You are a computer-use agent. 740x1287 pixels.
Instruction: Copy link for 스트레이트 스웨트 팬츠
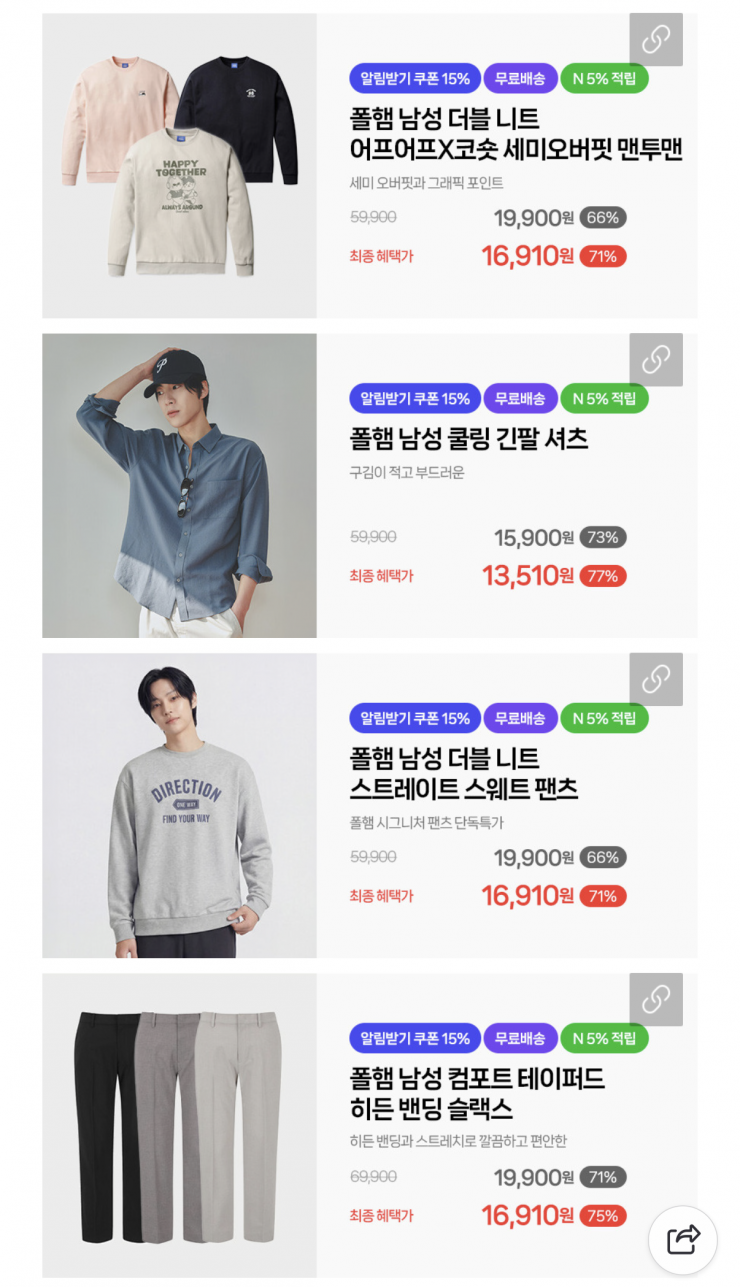tap(656, 680)
